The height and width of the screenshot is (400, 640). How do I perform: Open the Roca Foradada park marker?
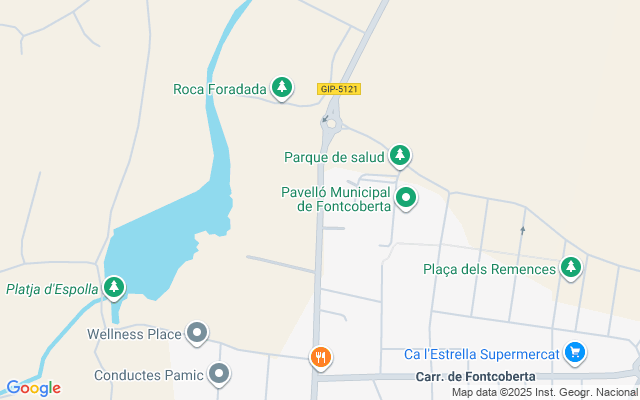(x=283, y=88)
